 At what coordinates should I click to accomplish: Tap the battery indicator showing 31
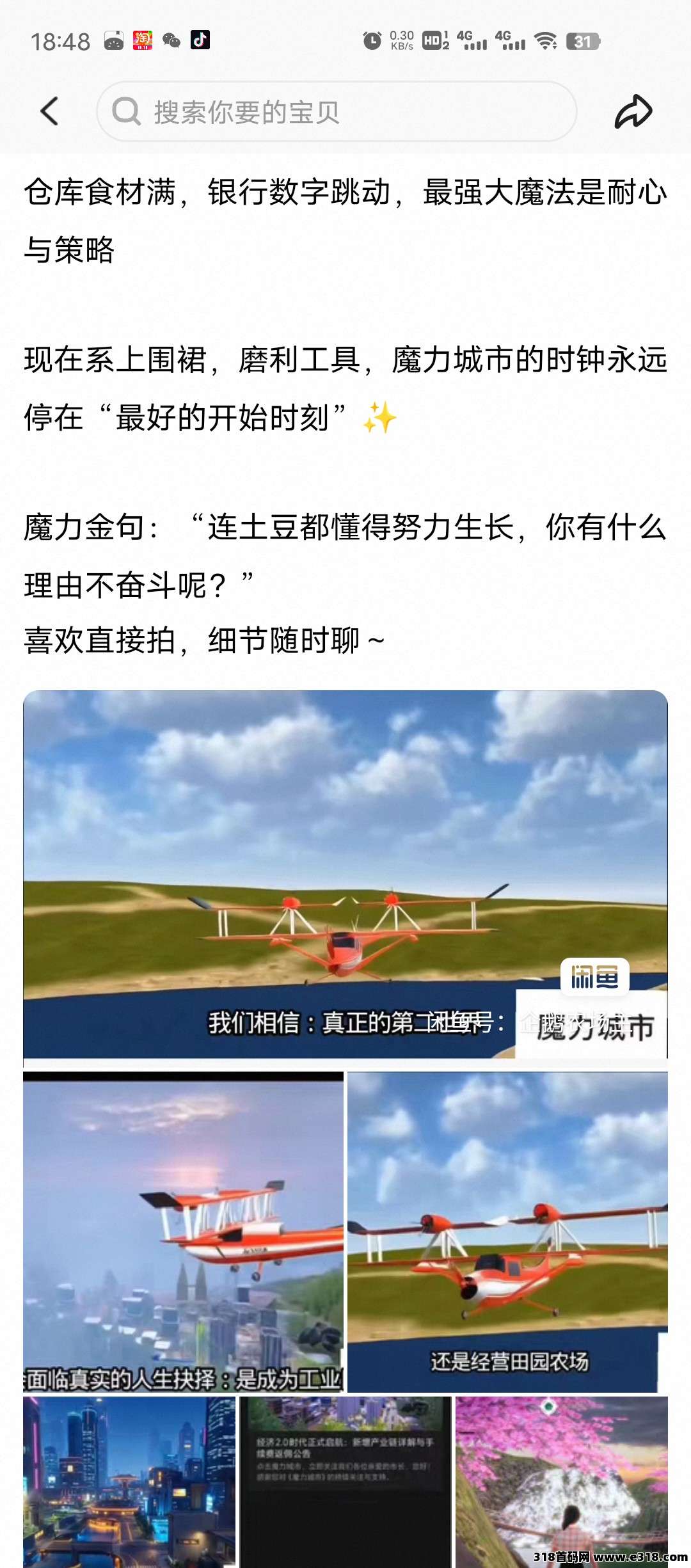pyautogui.click(x=582, y=40)
